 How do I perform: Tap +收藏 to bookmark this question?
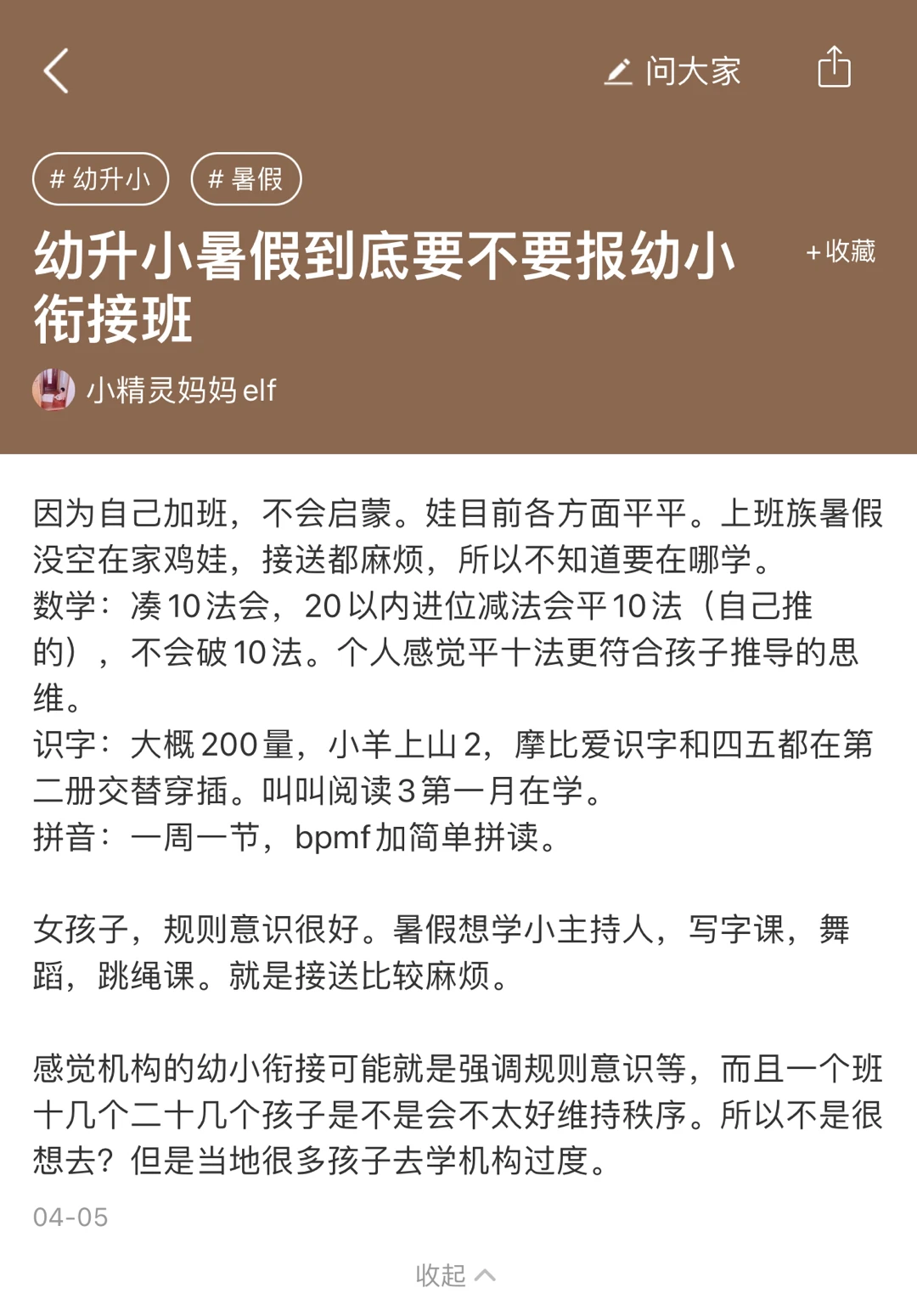[x=840, y=252]
